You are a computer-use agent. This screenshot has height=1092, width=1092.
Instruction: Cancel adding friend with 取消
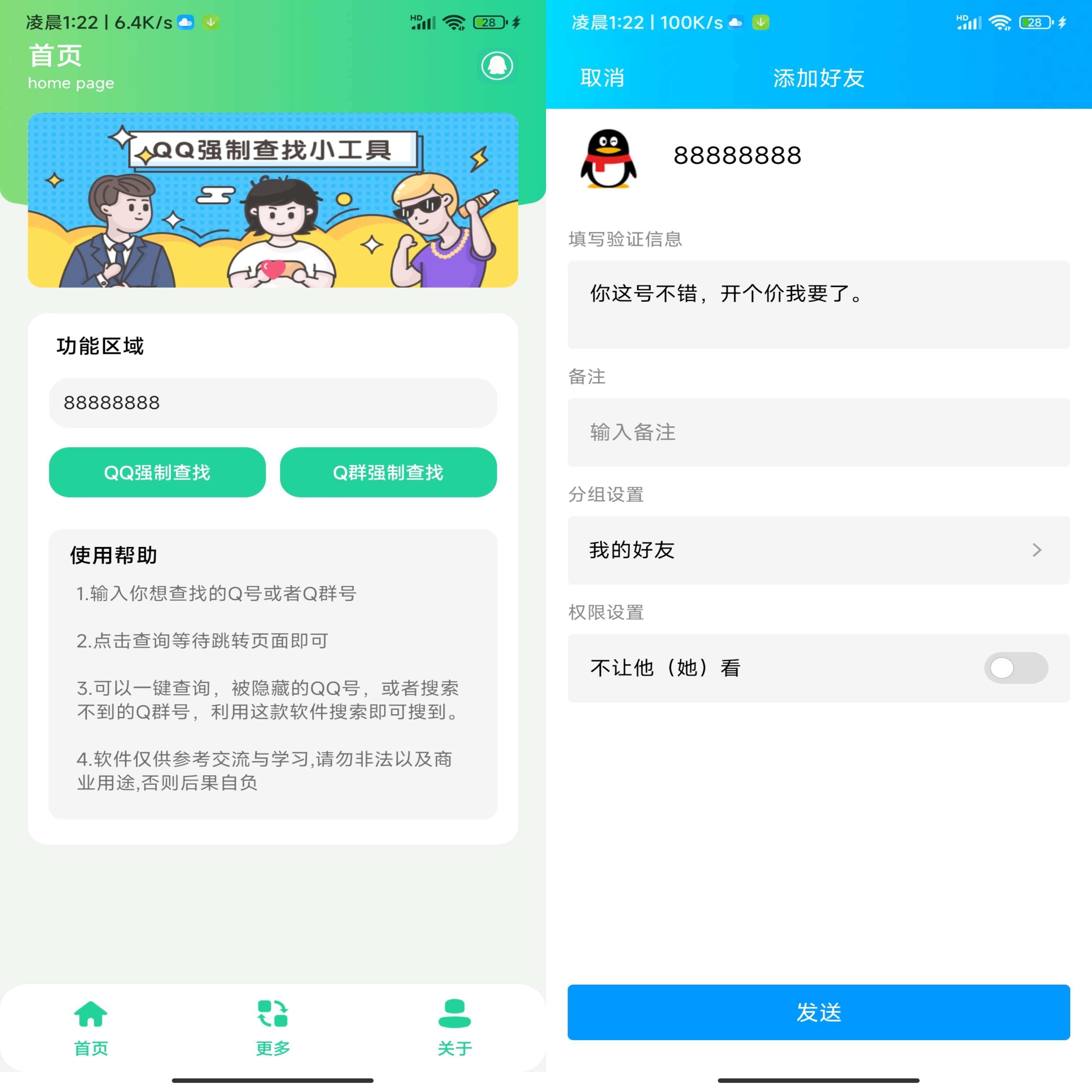click(x=602, y=78)
